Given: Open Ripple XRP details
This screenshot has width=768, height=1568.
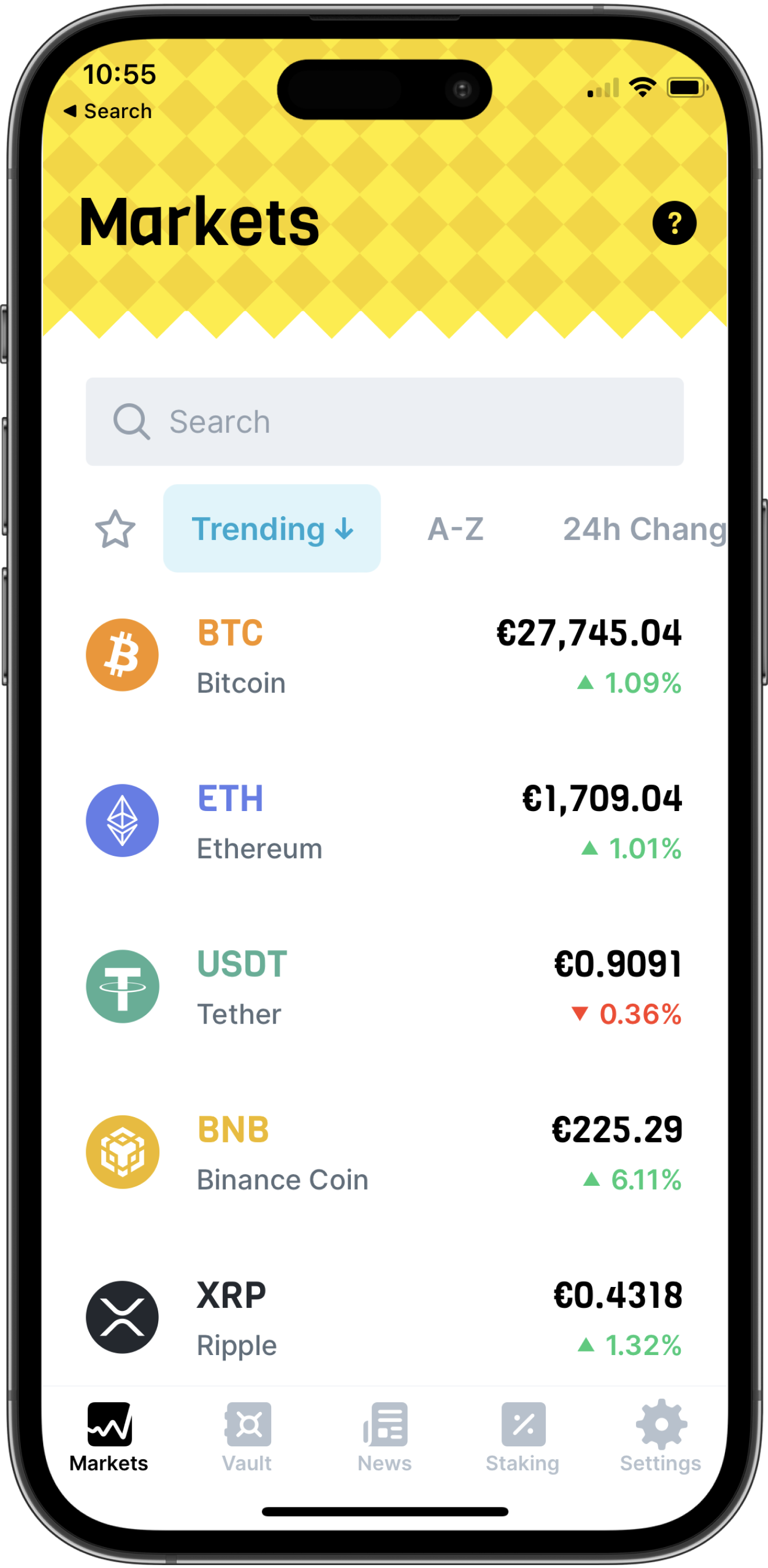Looking at the screenshot, I should pos(384,1318).
